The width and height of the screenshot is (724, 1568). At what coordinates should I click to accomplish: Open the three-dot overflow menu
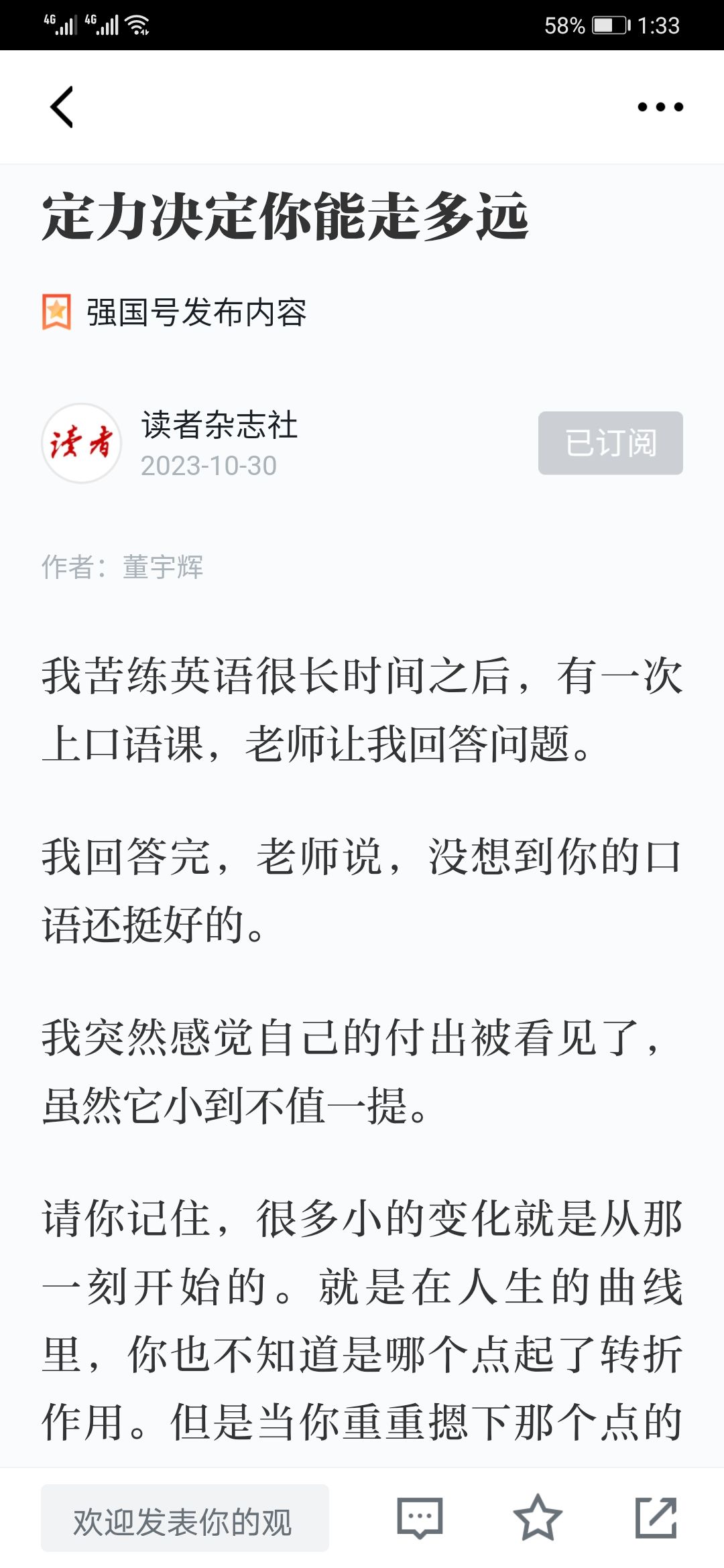[x=660, y=107]
